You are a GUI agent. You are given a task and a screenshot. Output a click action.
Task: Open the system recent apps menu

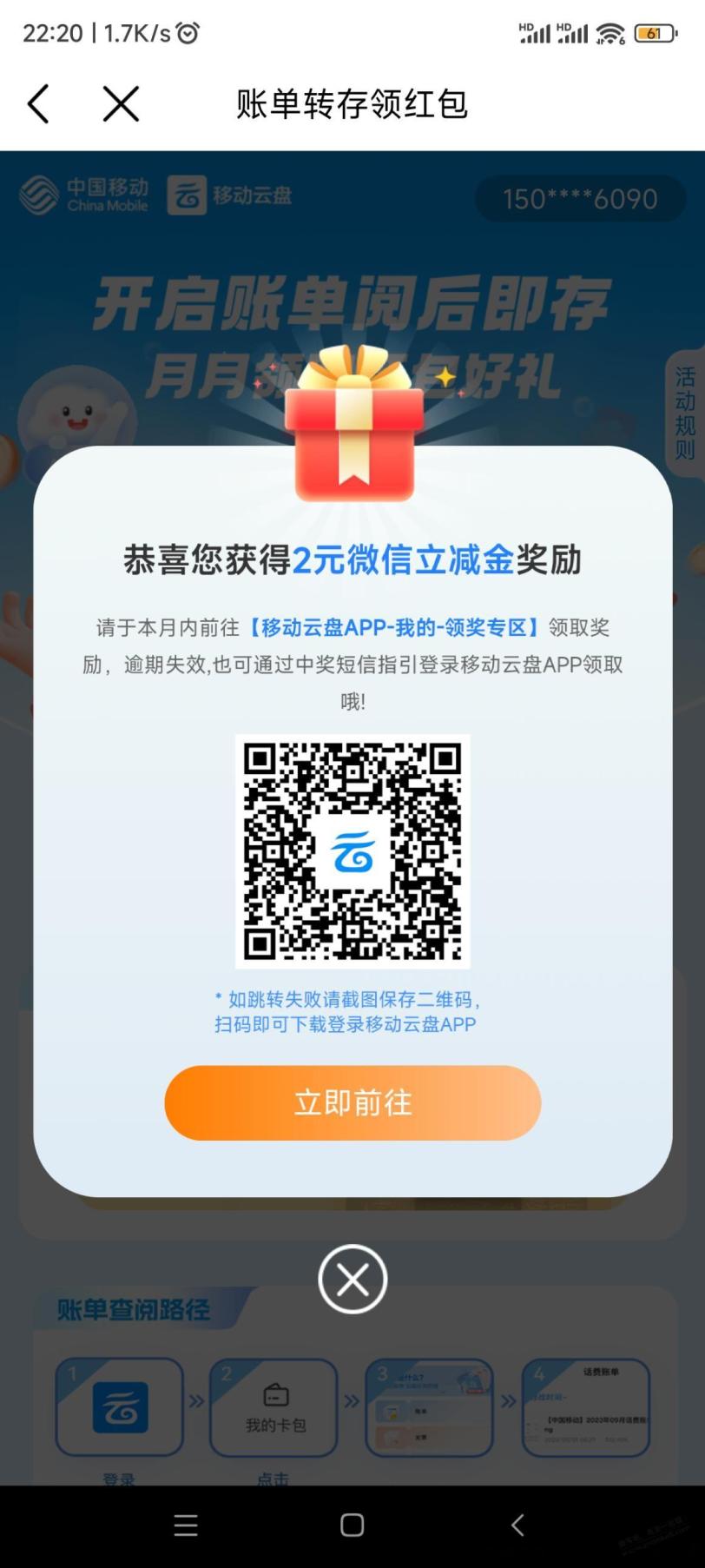coord(186,1525)
